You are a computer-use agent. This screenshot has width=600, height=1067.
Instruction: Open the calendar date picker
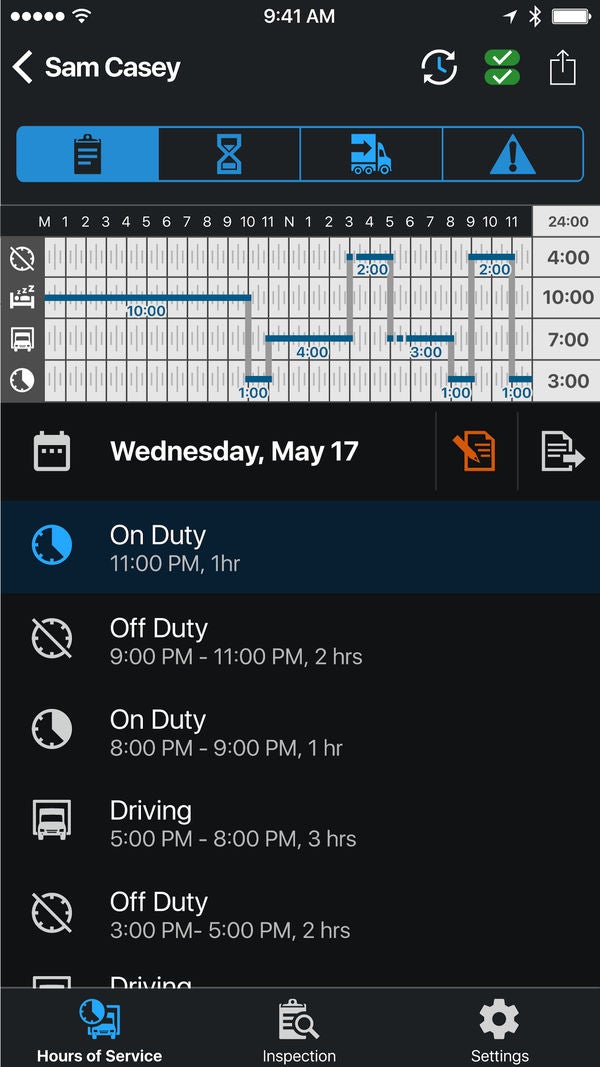(x=52, y=451)
